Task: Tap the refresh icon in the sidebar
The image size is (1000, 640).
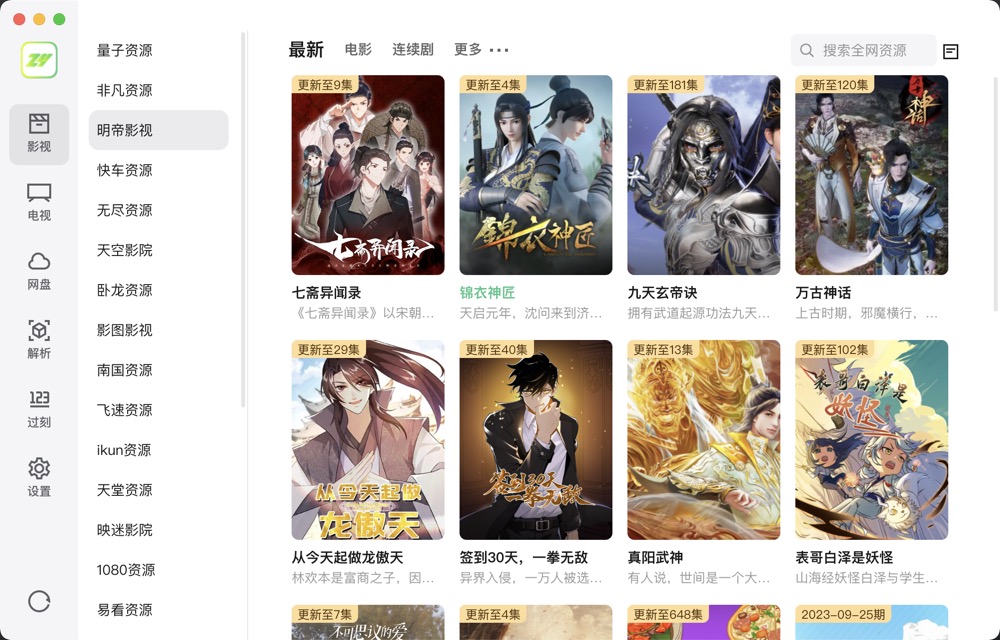Action: pyautogui.click(x=39, y=601)
